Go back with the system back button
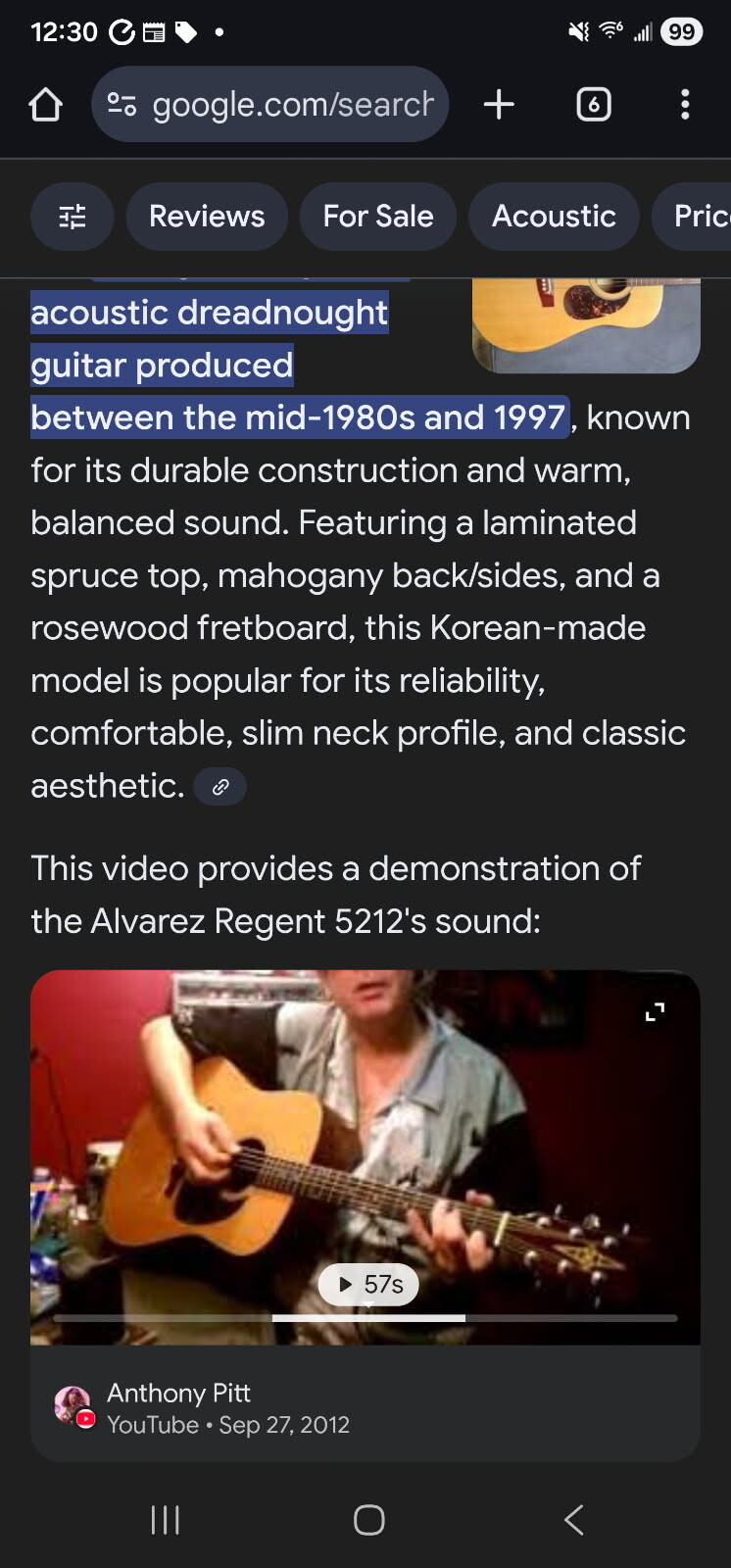Viewport: 731px width, 1568px height. coord(574,1520)
